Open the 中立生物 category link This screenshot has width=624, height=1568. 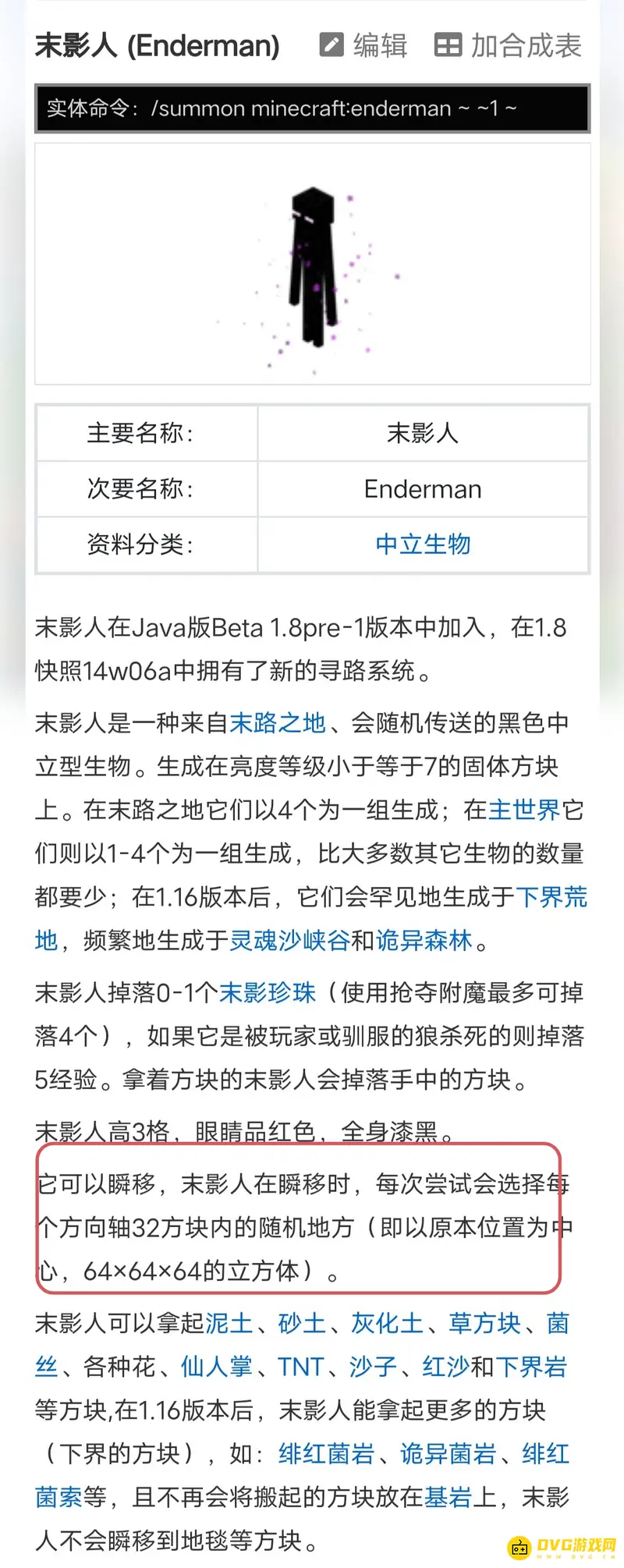(423, 544)
